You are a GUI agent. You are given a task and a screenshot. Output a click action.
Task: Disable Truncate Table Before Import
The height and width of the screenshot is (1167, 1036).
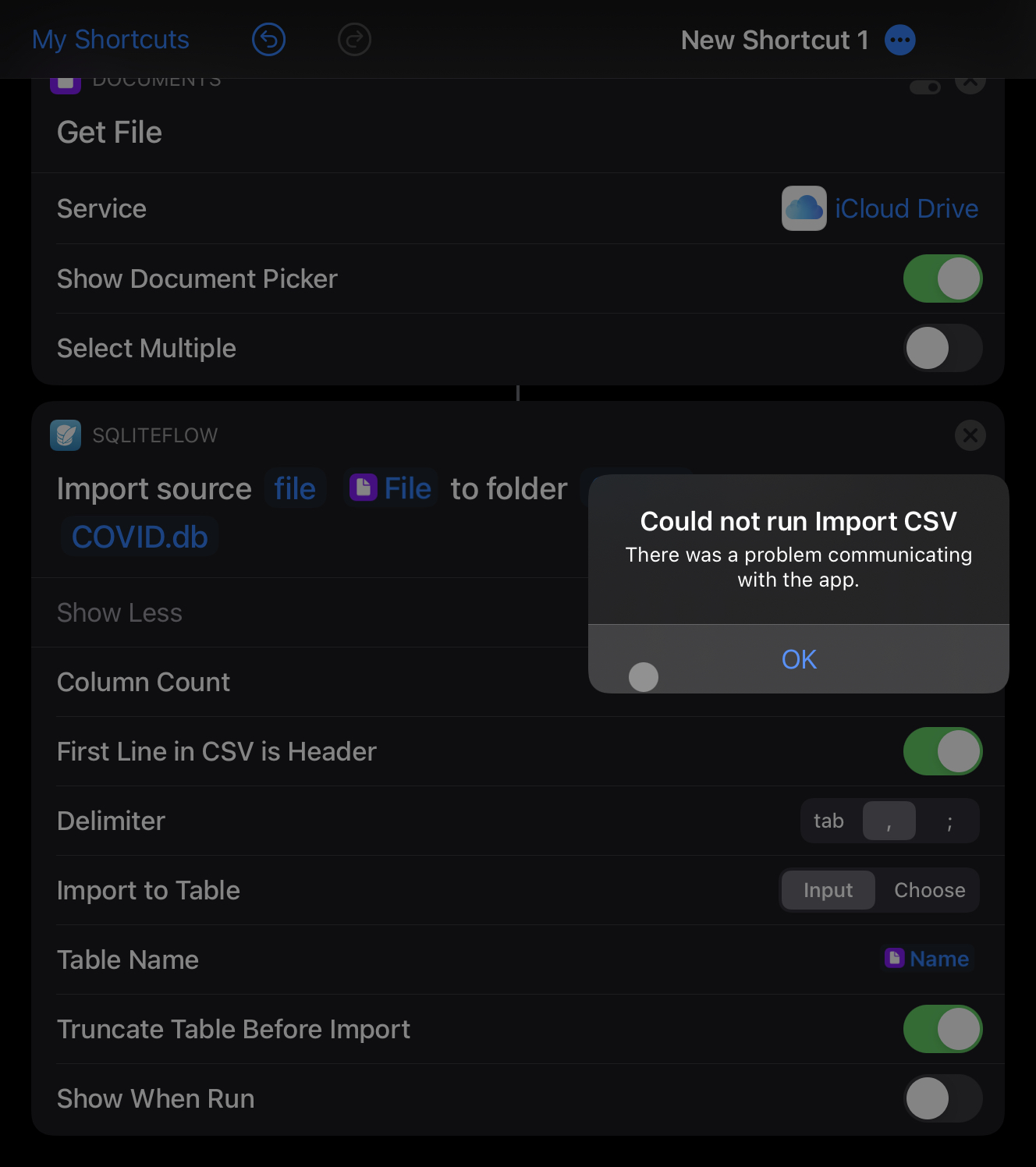click(x=943, y=1029)
